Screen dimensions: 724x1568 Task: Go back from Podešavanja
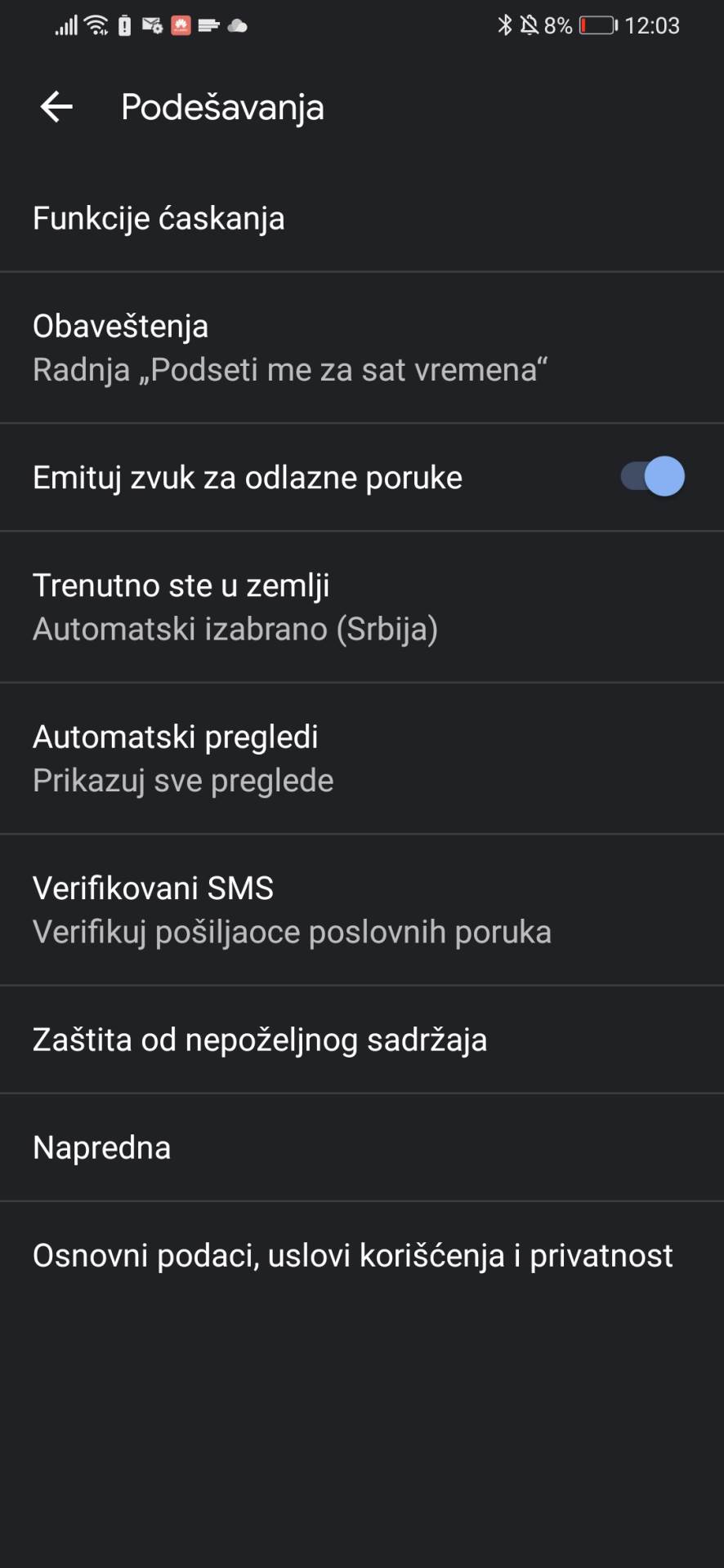point(56,107)
